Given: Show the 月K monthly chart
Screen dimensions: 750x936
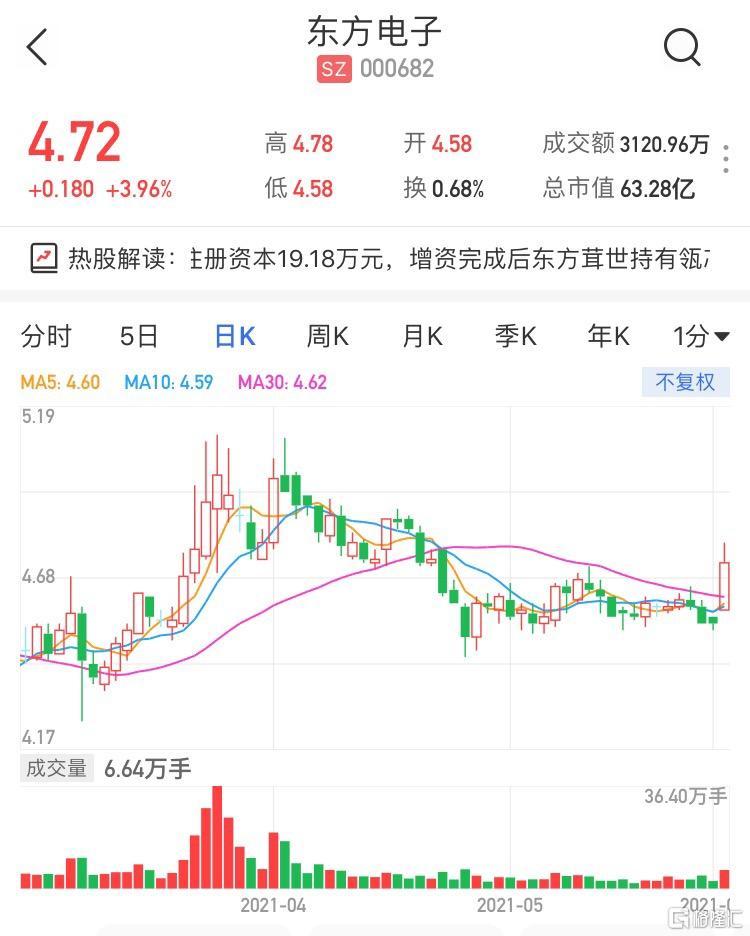Looking at the screenshot, I should pos(422,337).
